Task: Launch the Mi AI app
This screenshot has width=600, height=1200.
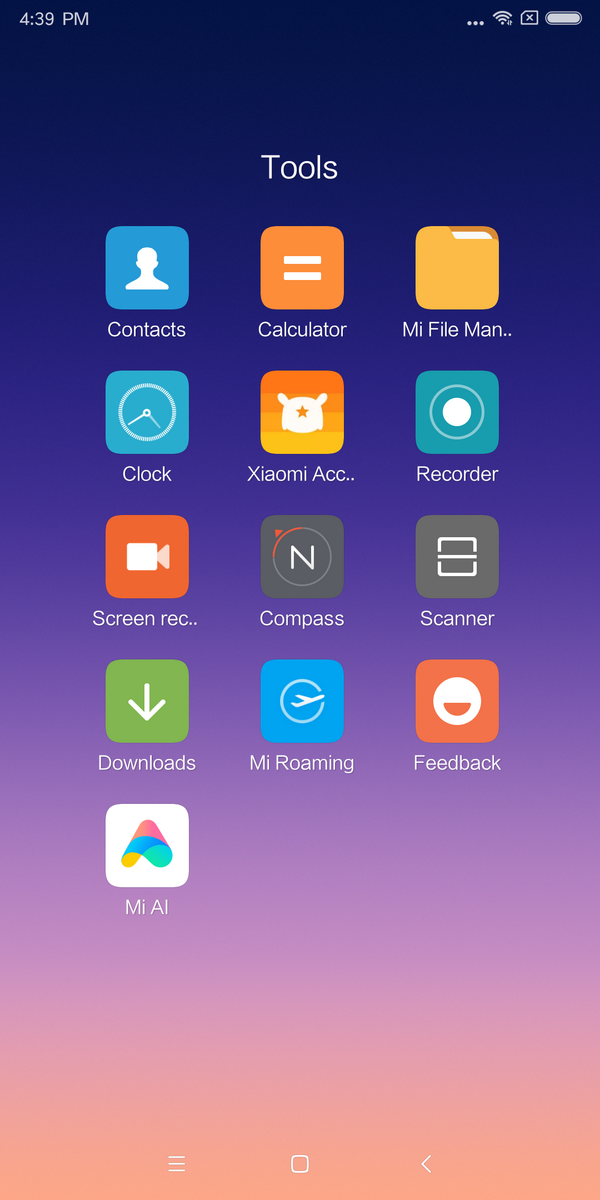Action: [x=147, y=845]
